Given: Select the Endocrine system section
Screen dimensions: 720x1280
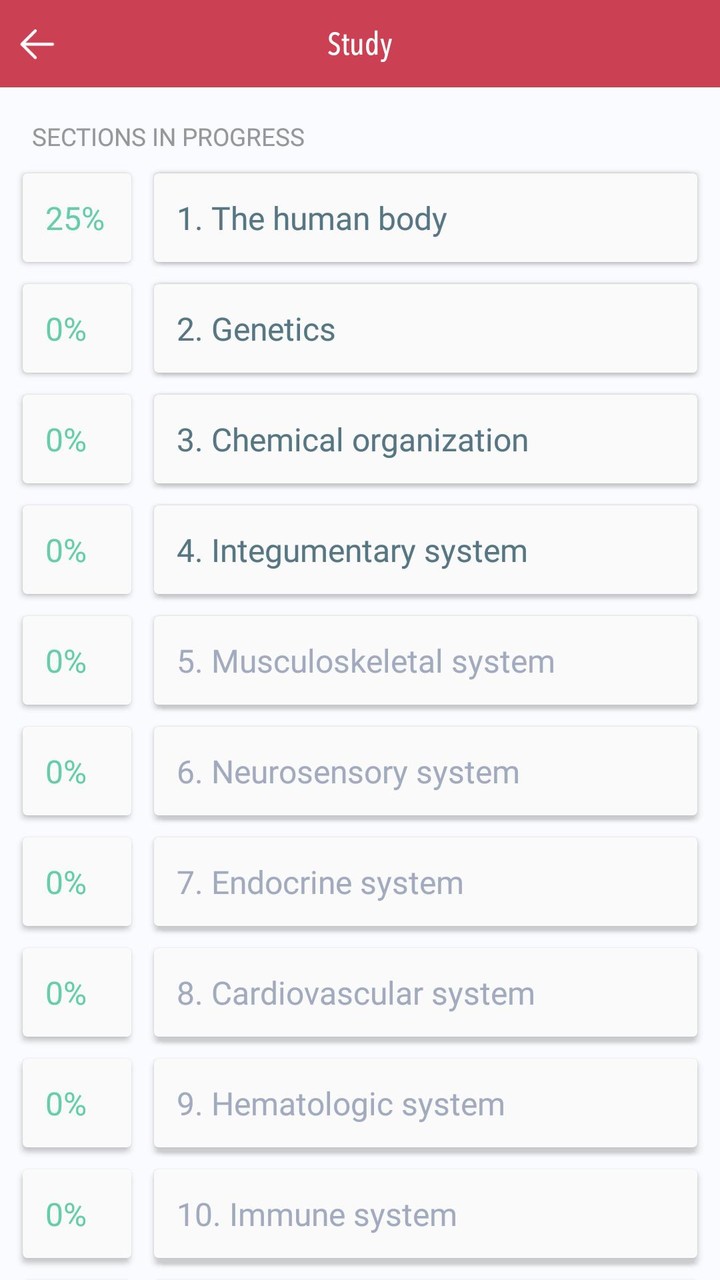Looking at the screenshot, I should click(x=425, y=882).
